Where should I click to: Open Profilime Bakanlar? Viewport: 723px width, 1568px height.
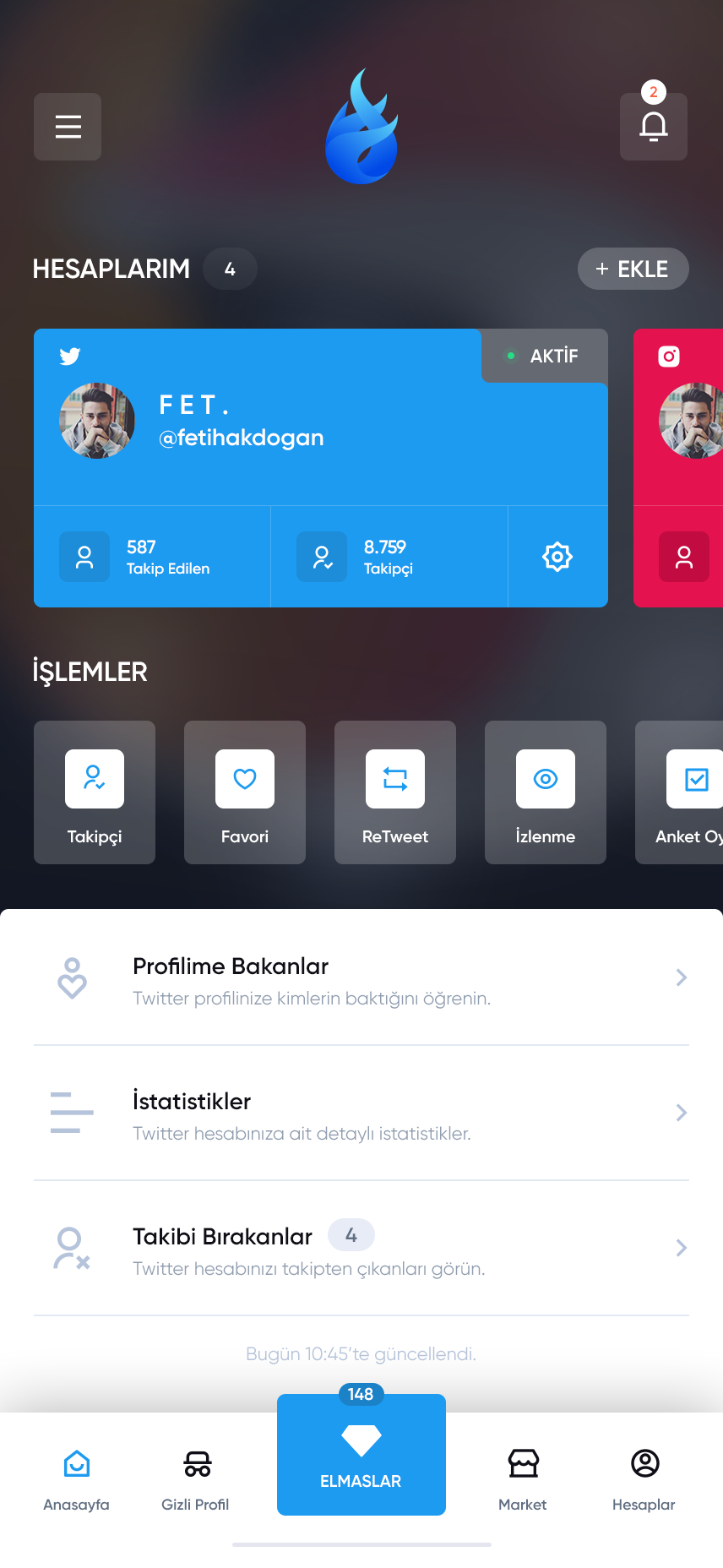click(x=361, y=978)
